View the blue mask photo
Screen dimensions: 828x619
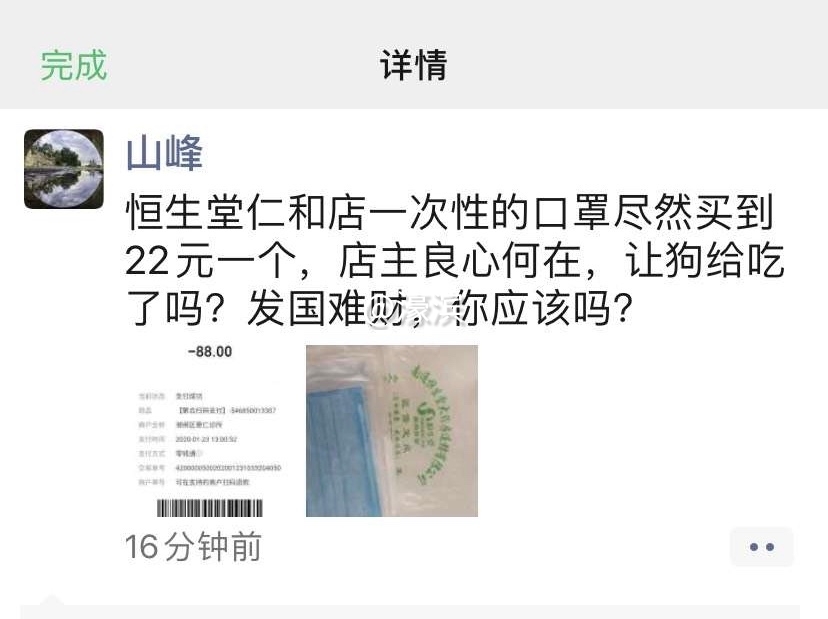tap(391, 431)
